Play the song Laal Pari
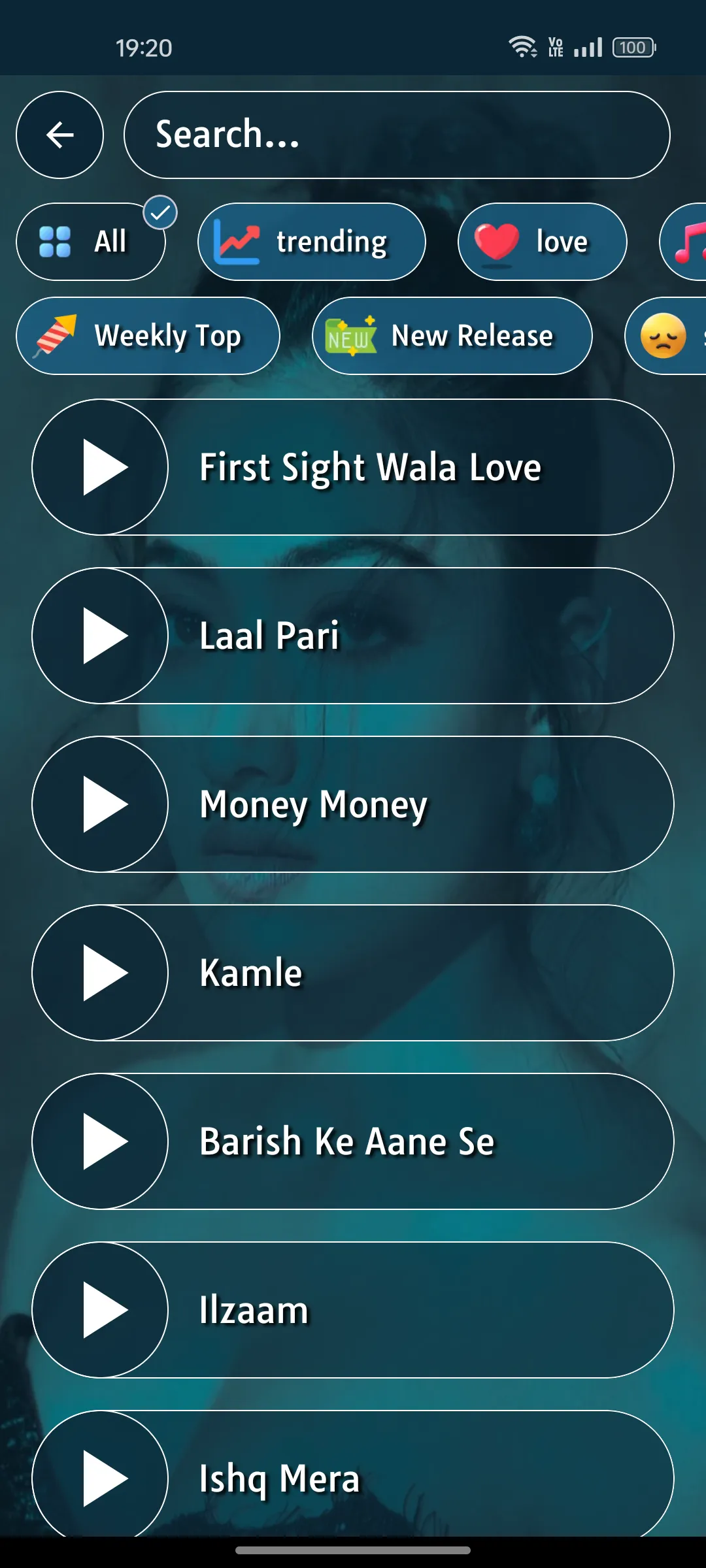Viewport: 706px width, 1568px height. point(100,636)
